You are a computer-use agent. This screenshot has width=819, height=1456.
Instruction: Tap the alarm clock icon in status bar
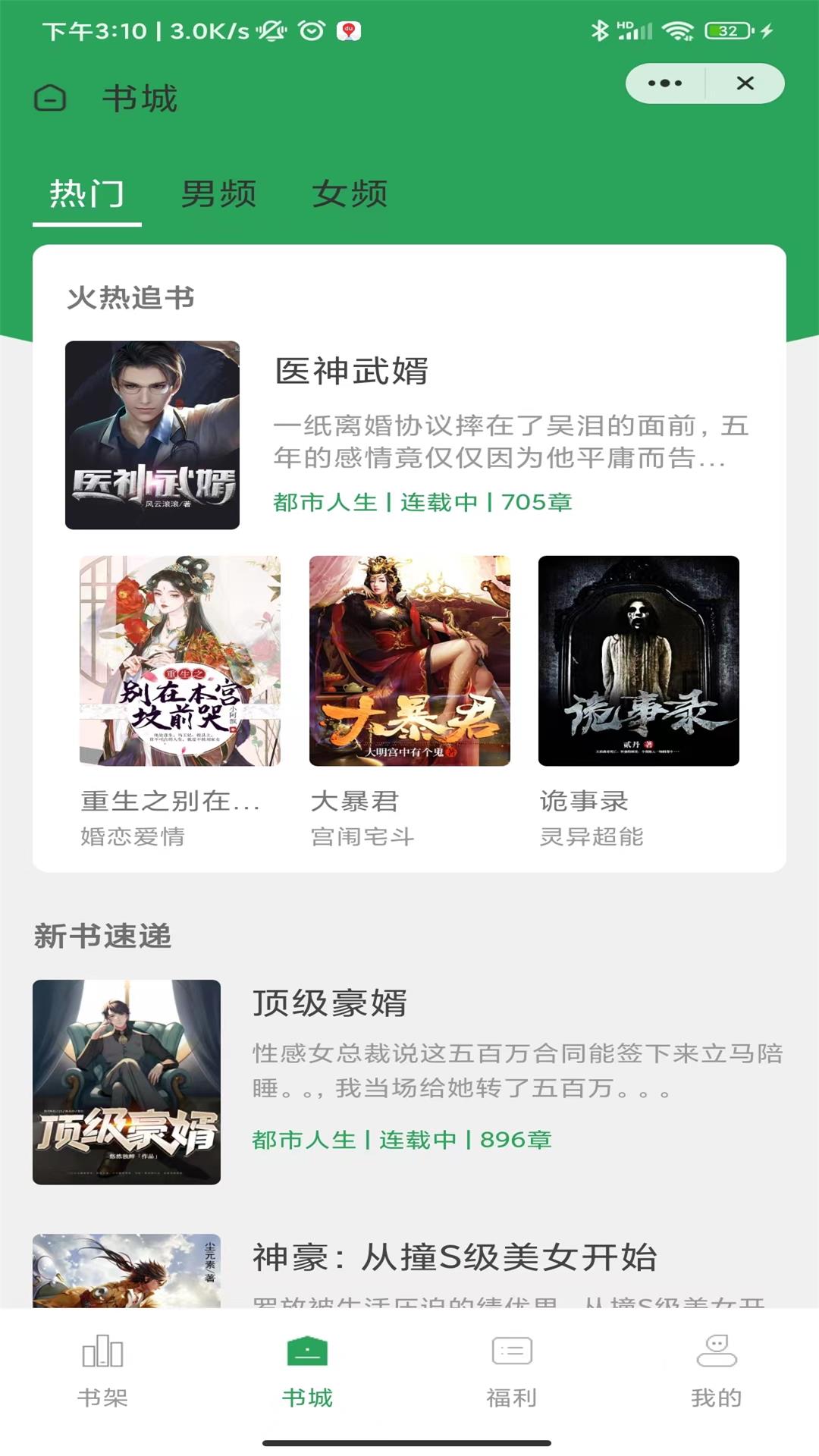[311, 31]
